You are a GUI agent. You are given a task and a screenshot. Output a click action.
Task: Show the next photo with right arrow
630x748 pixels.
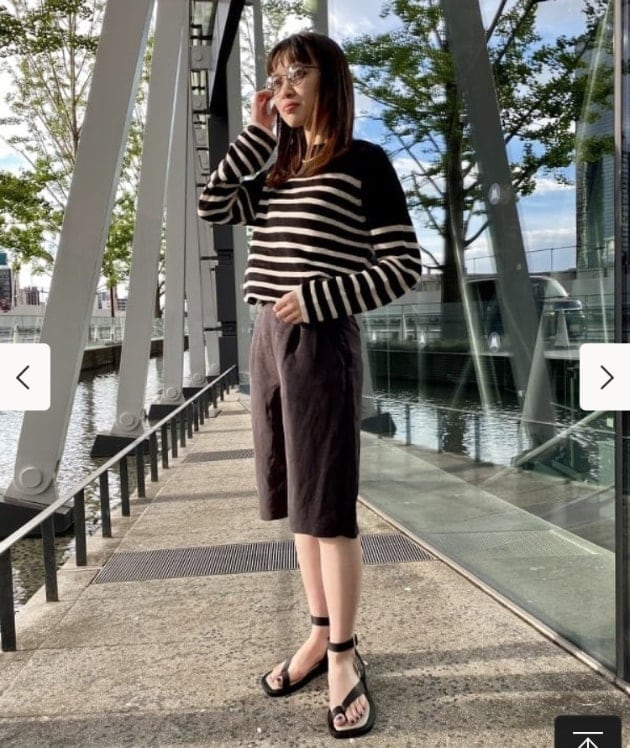pos(605,377)
